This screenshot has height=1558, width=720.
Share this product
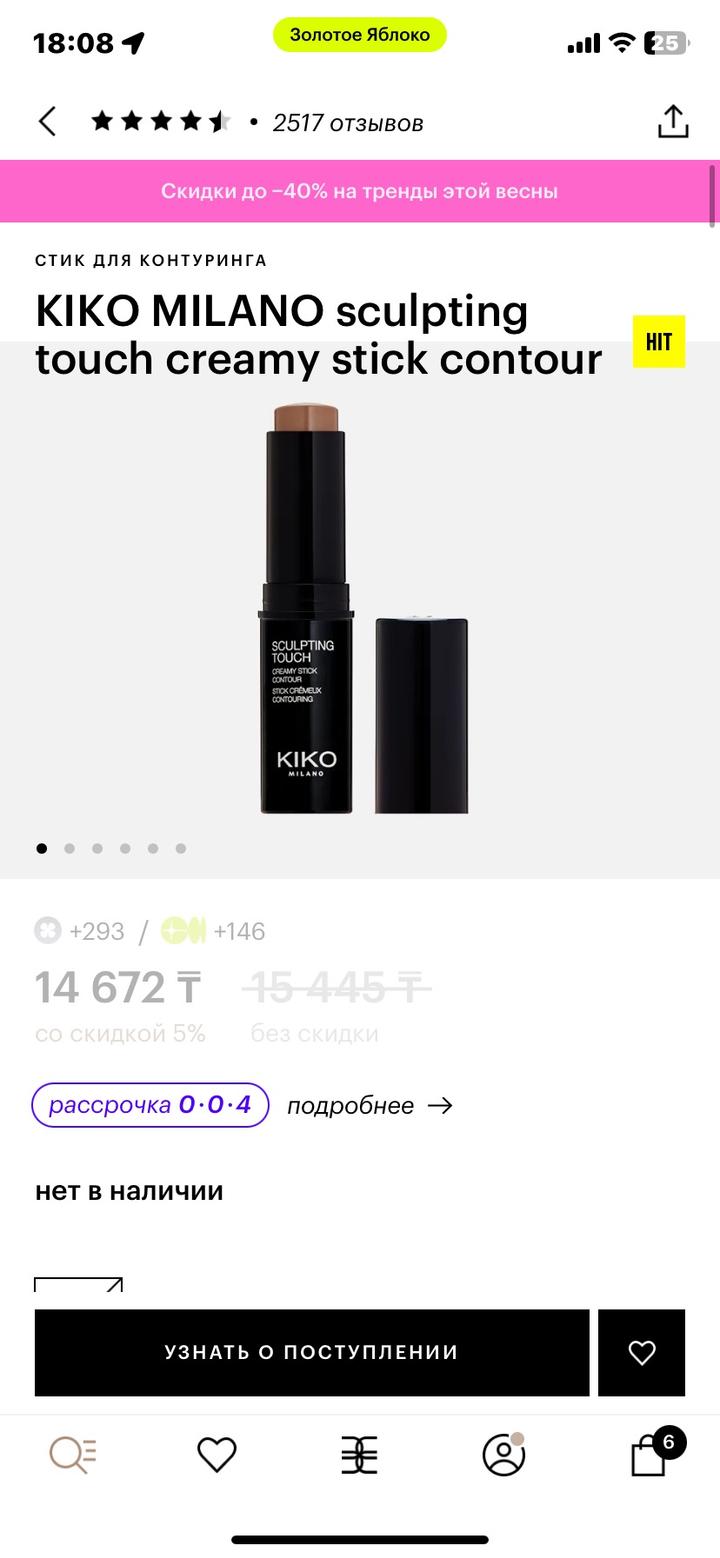(673, 122)
